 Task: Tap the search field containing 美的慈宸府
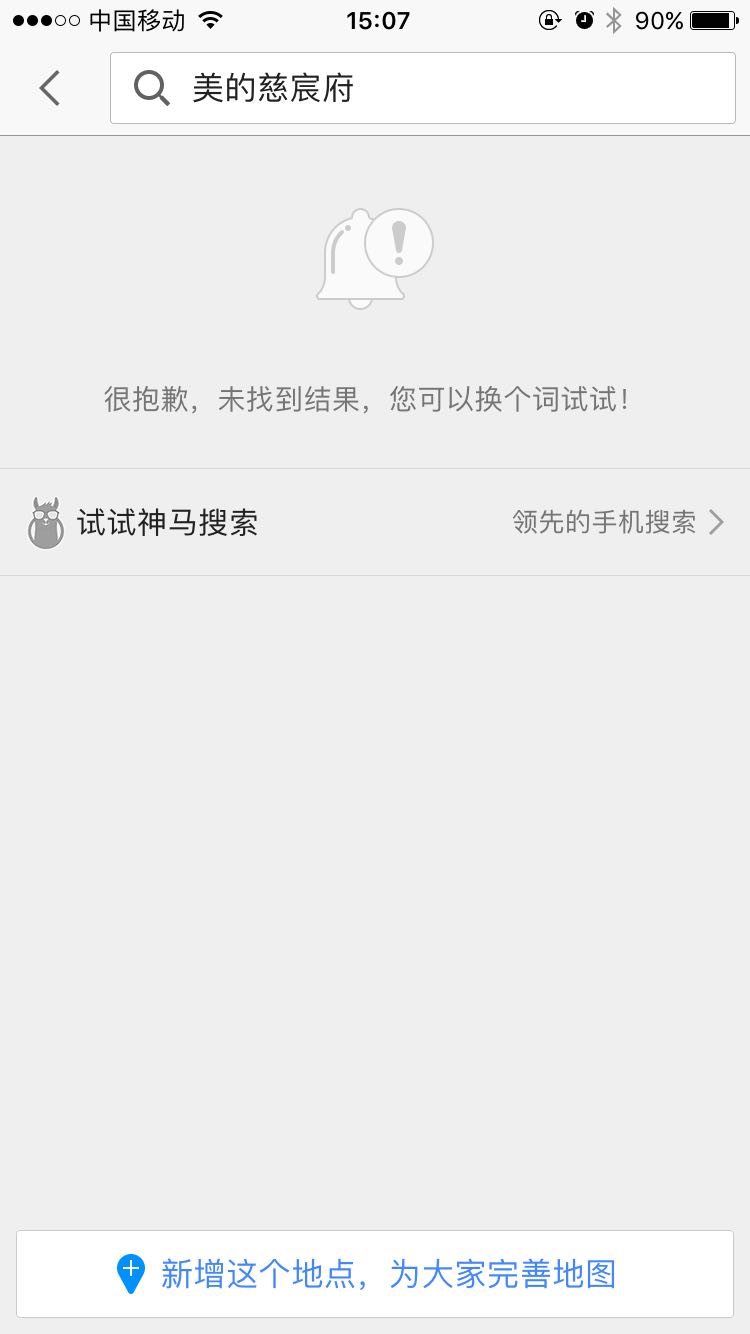[x=423, y=88]
